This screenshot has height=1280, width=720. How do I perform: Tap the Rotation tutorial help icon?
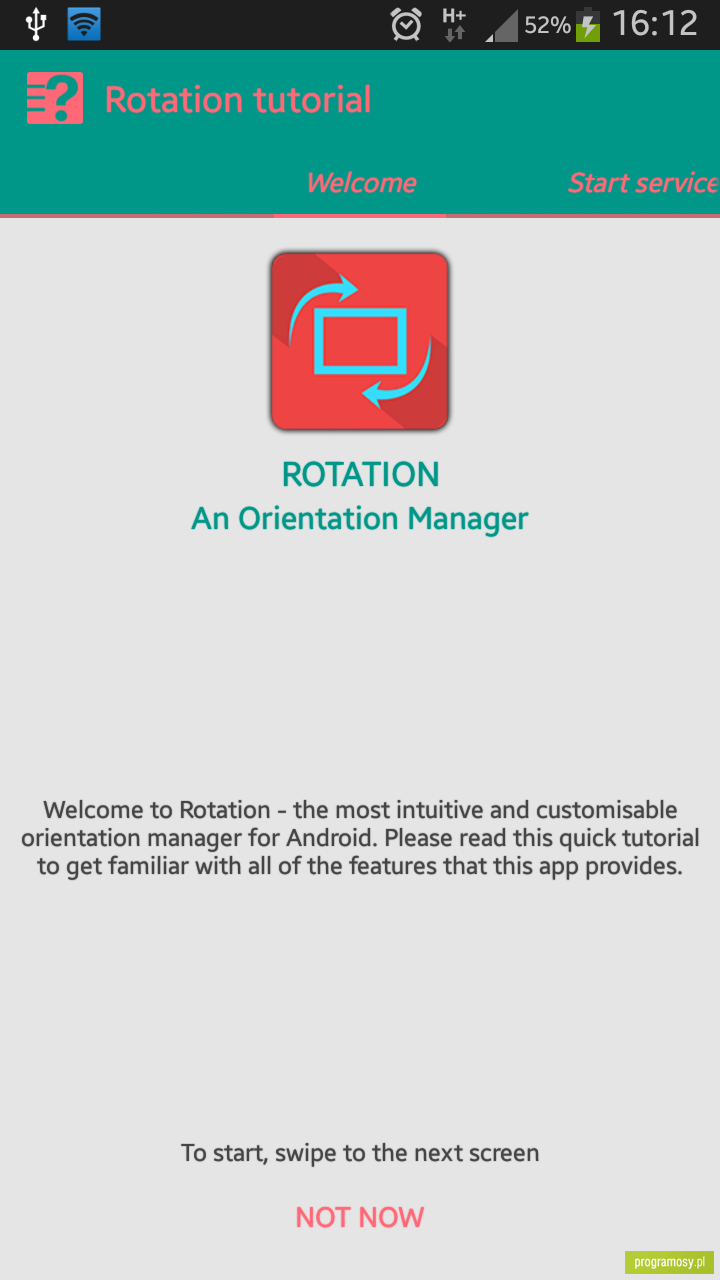point(55,98)
